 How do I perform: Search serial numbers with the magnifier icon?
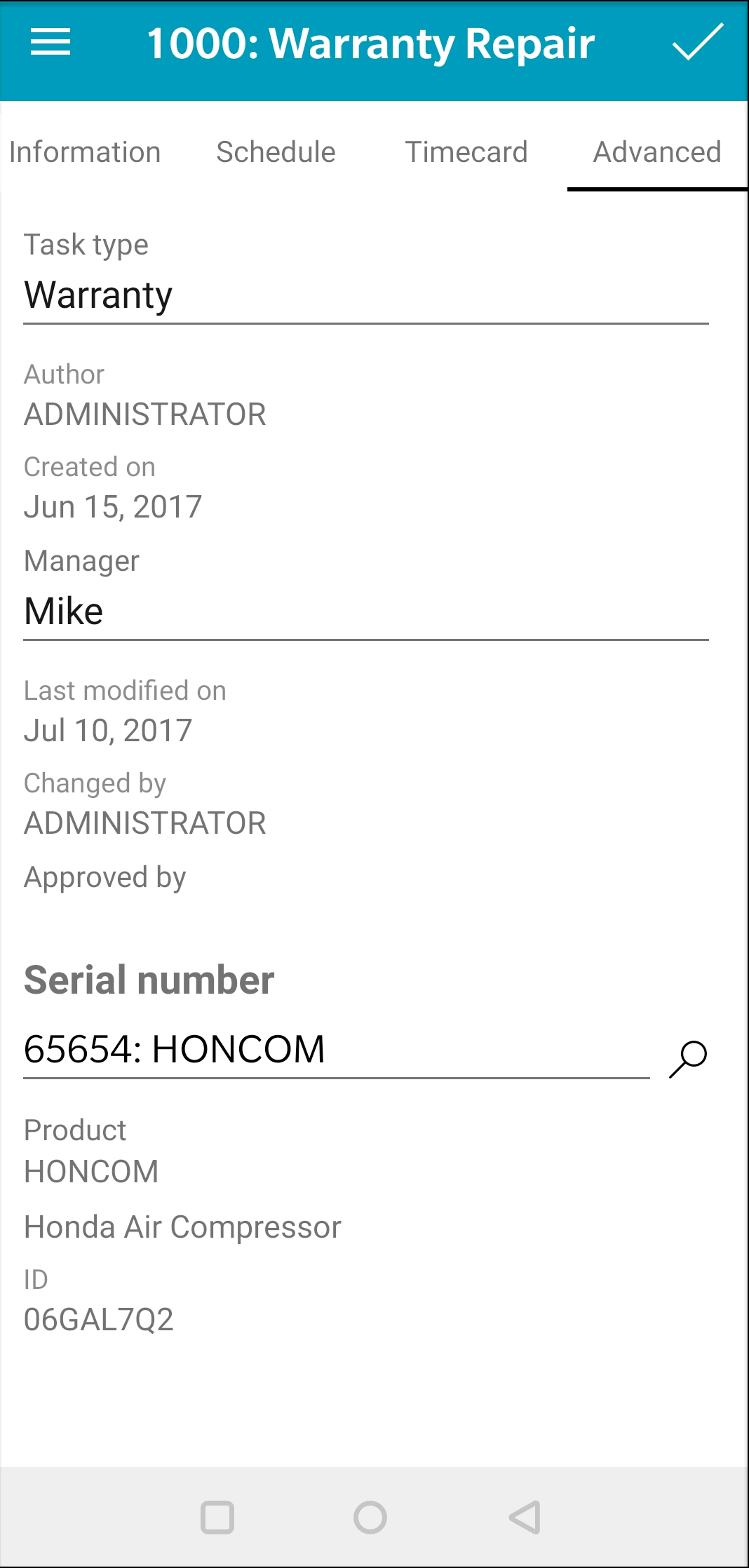[x=688, y=1057]
